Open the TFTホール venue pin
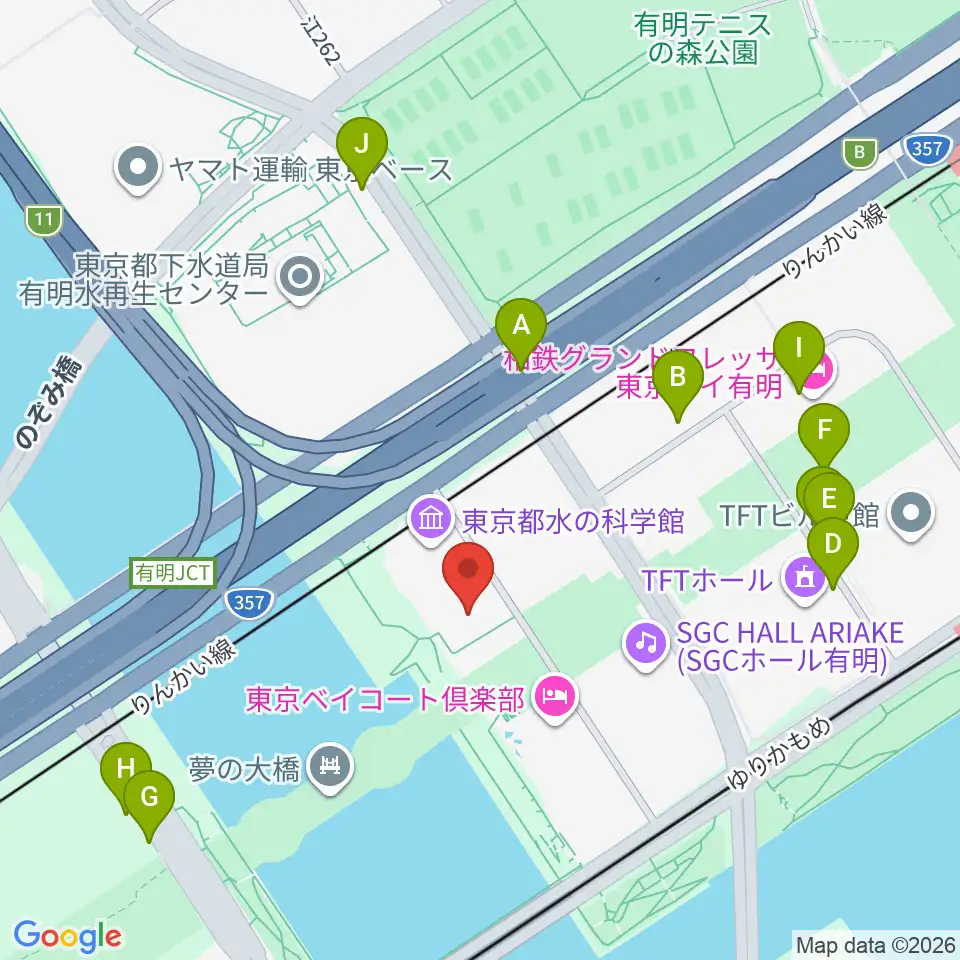The image size is (960, 960). point(804,580)
